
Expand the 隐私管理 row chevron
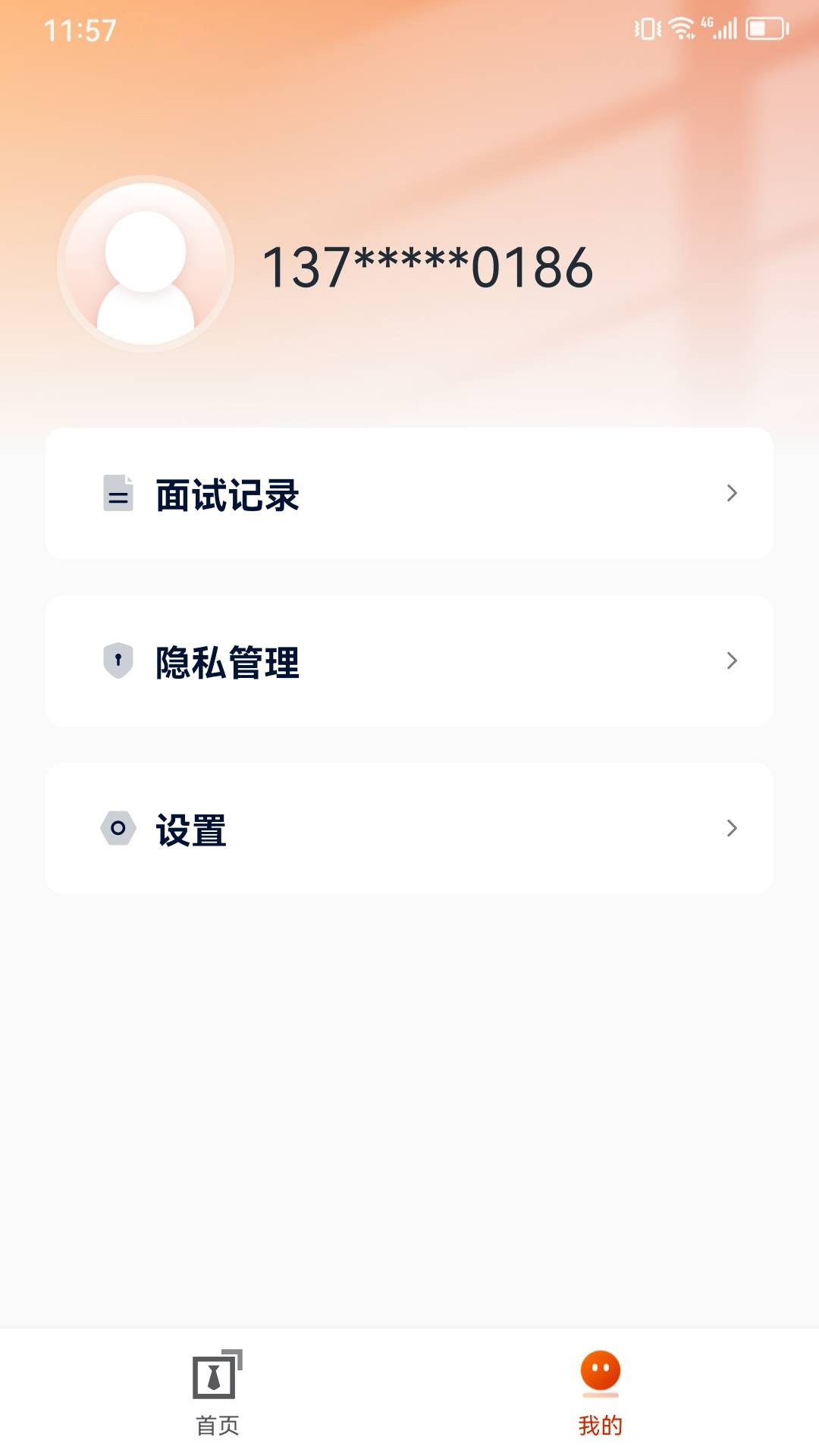click(x=731, y=661)
